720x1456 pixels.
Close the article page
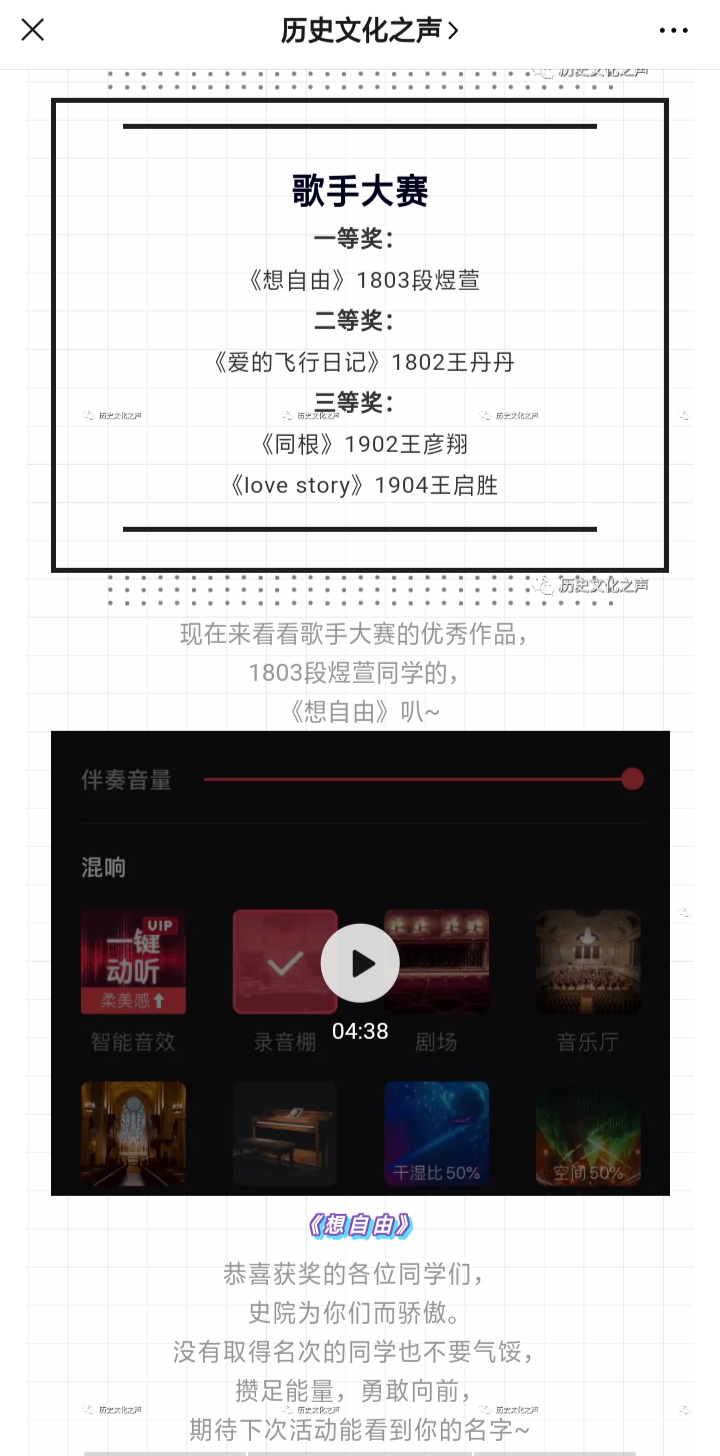coord(33,31)
